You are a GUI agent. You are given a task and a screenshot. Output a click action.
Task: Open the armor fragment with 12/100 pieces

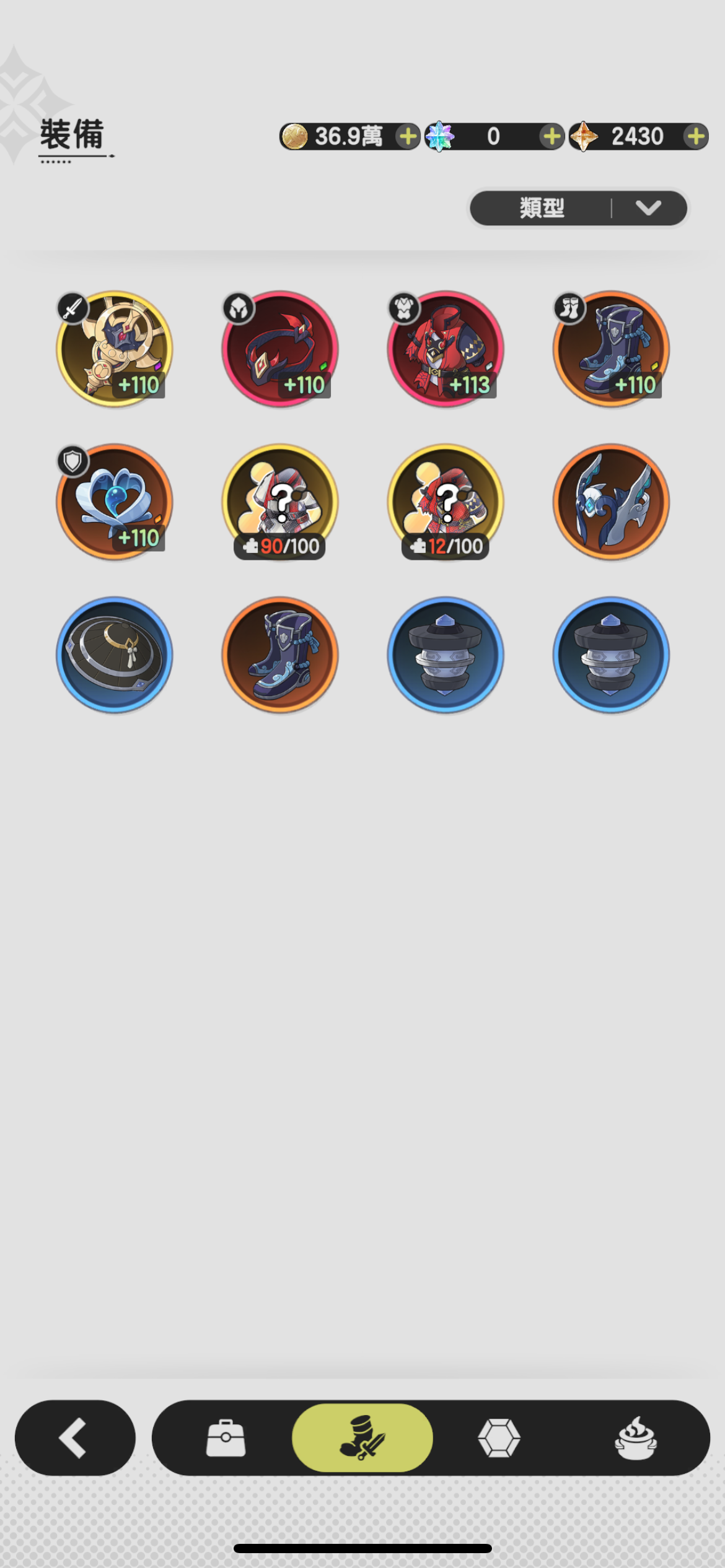coord(446,502)
